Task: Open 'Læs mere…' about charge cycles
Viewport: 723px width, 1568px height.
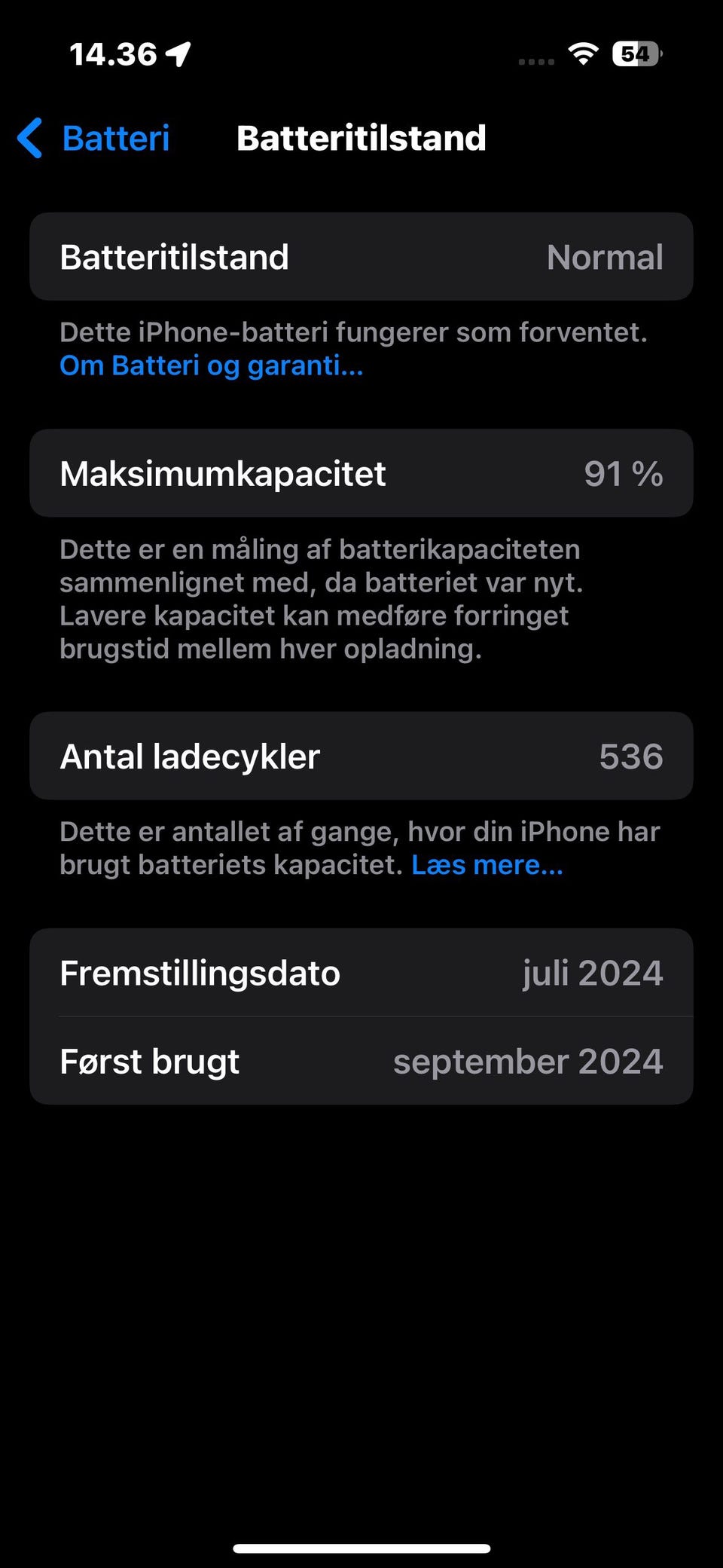Action: pos(487,865)
